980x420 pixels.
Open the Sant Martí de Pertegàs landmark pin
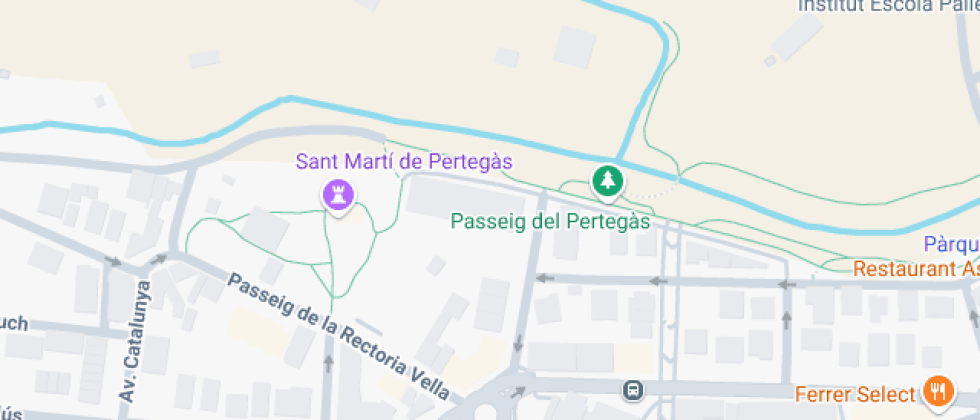[x=338, y=194]
